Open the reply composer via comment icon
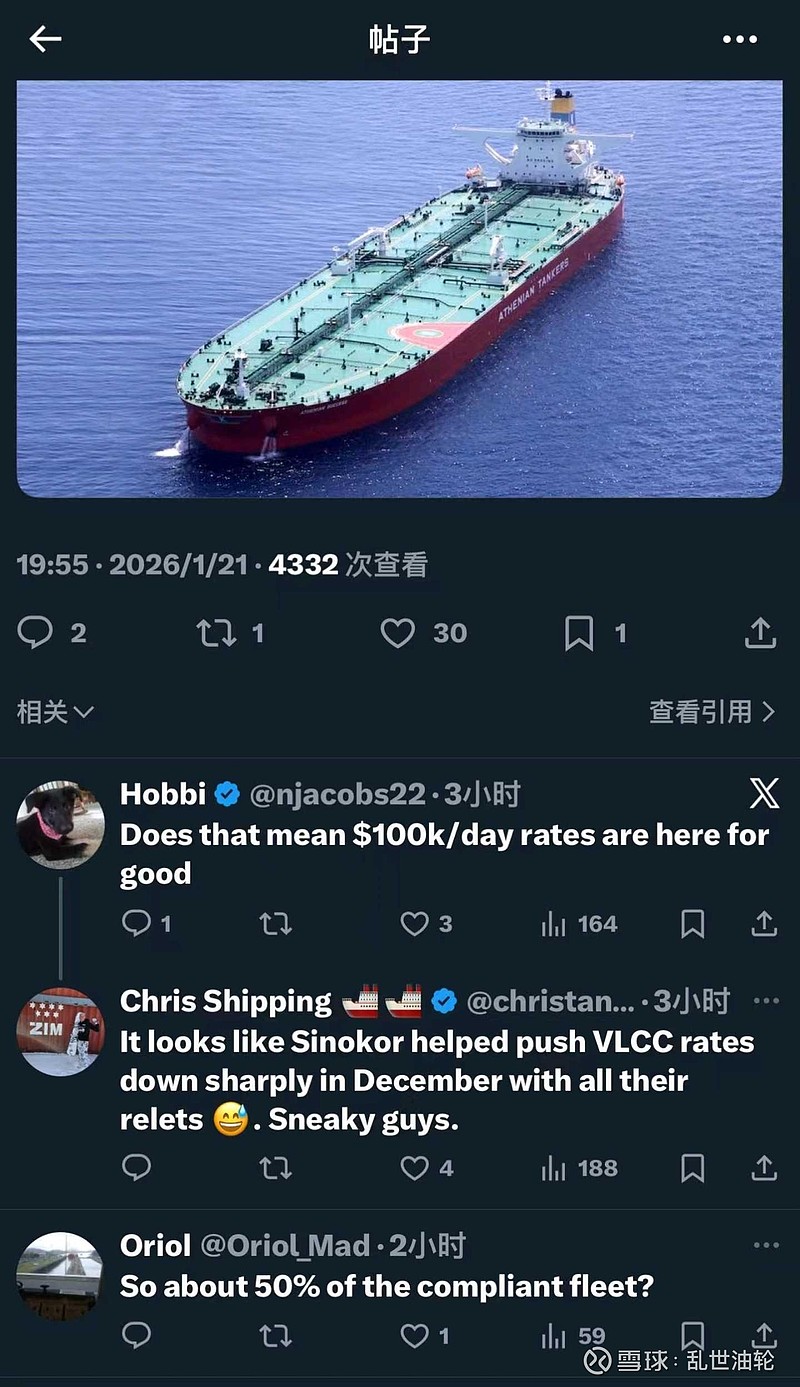800x1387 pixels. click(x=37, y=632)
